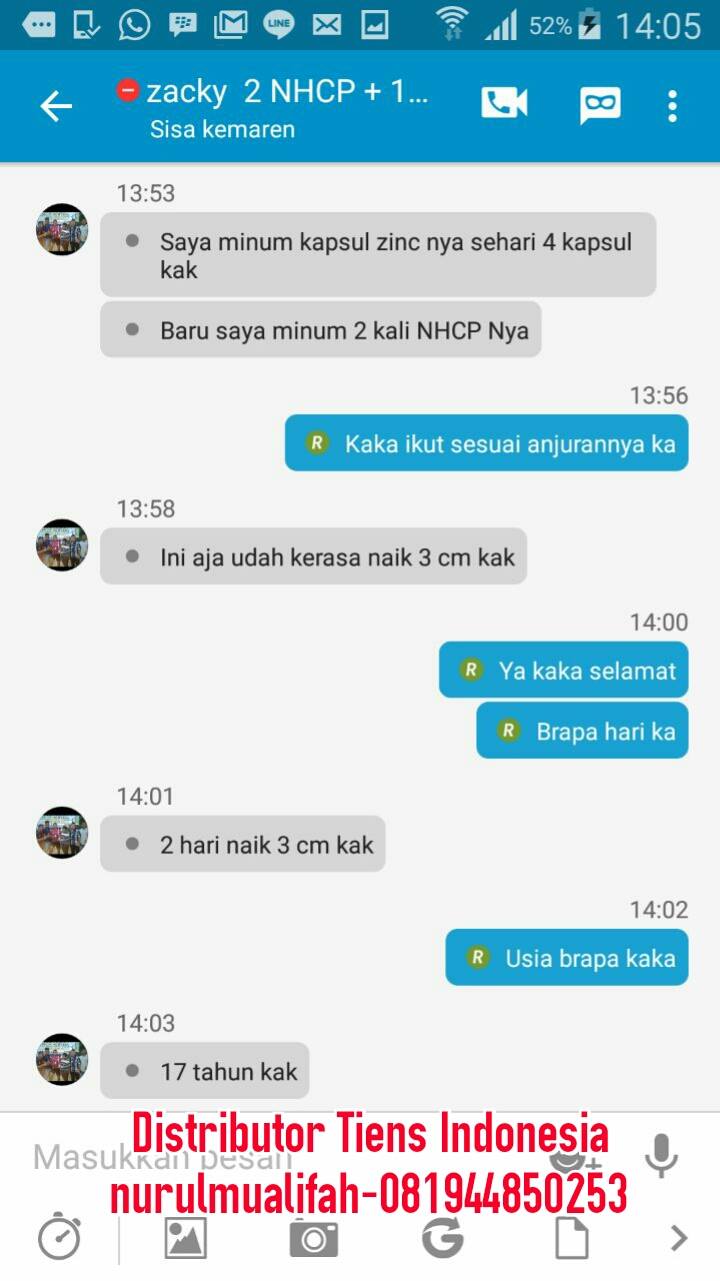
Task: Open zacky's avatar beside the zinc message
Action: coord(62,230)
